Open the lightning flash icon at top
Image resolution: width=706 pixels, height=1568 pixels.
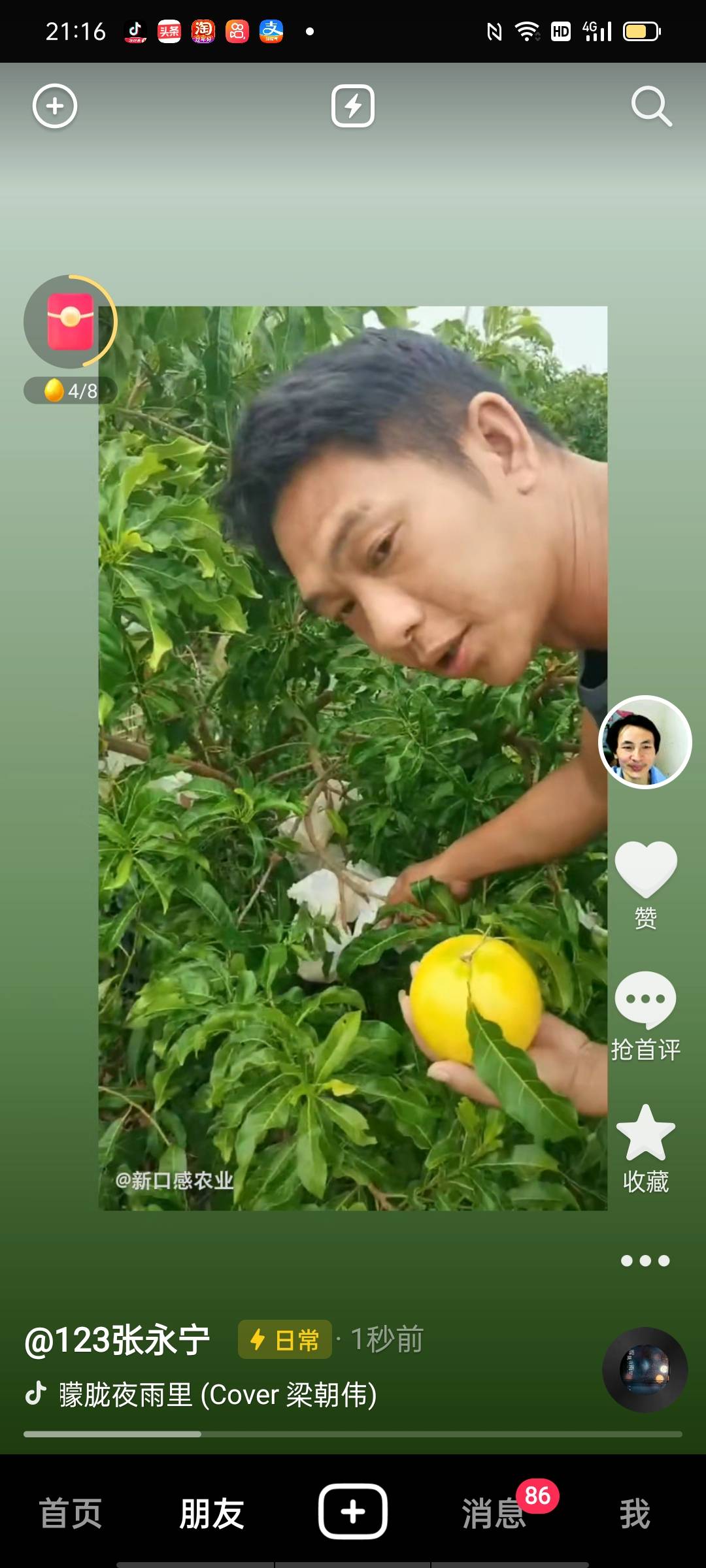pyautogui.click(x=353, y=106)
